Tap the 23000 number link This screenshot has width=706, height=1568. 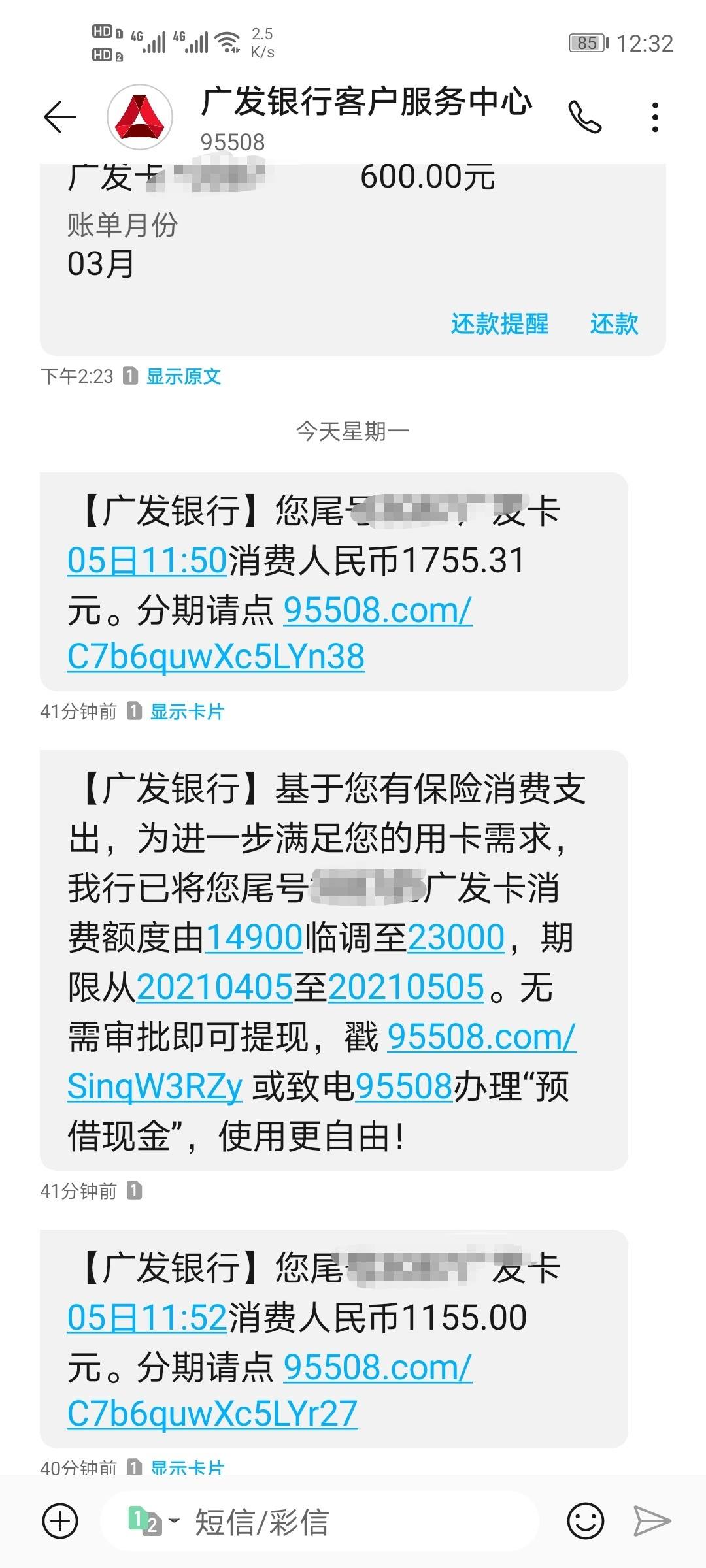456,938
